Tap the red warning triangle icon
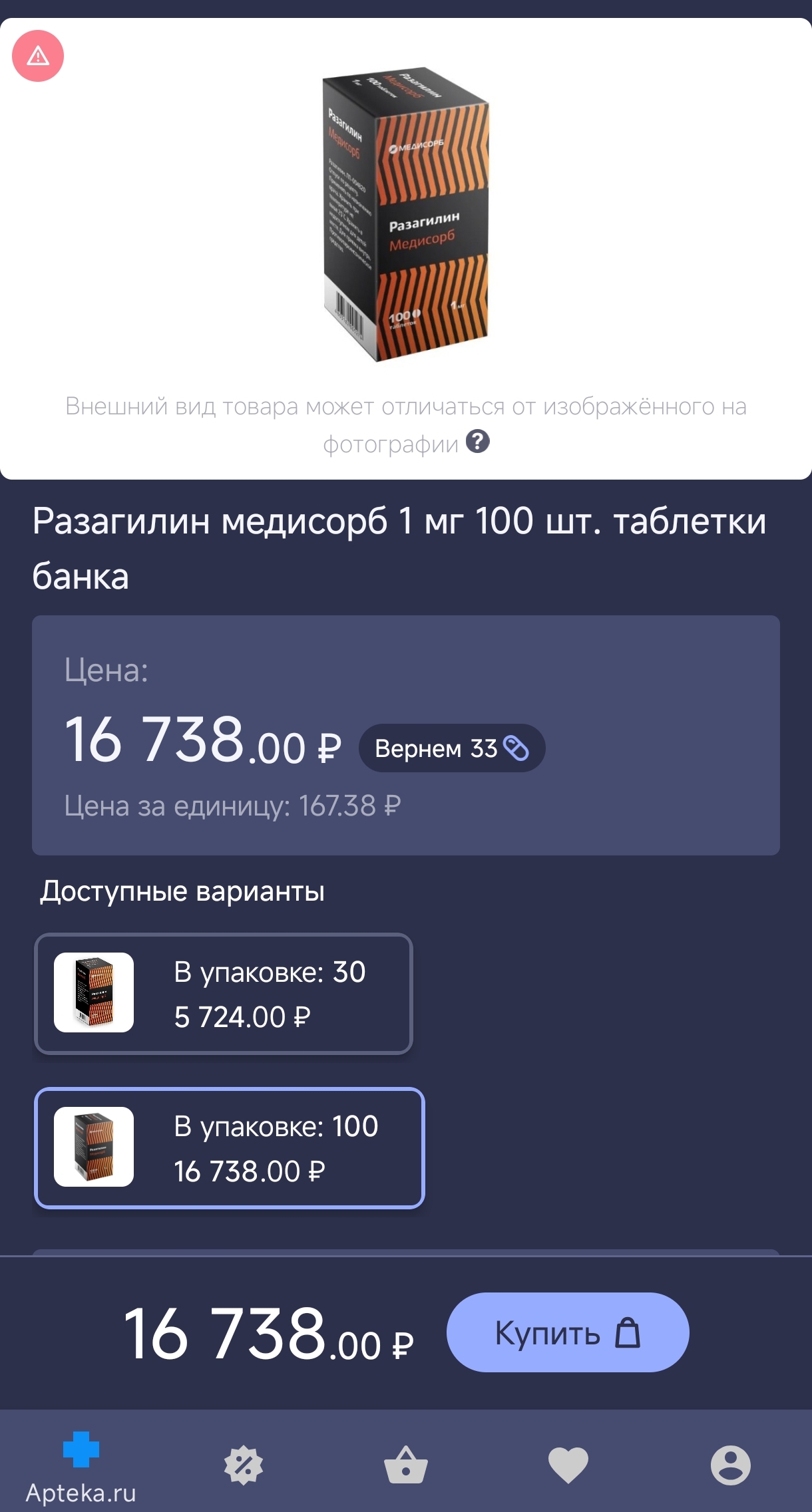 click(38, 56)
